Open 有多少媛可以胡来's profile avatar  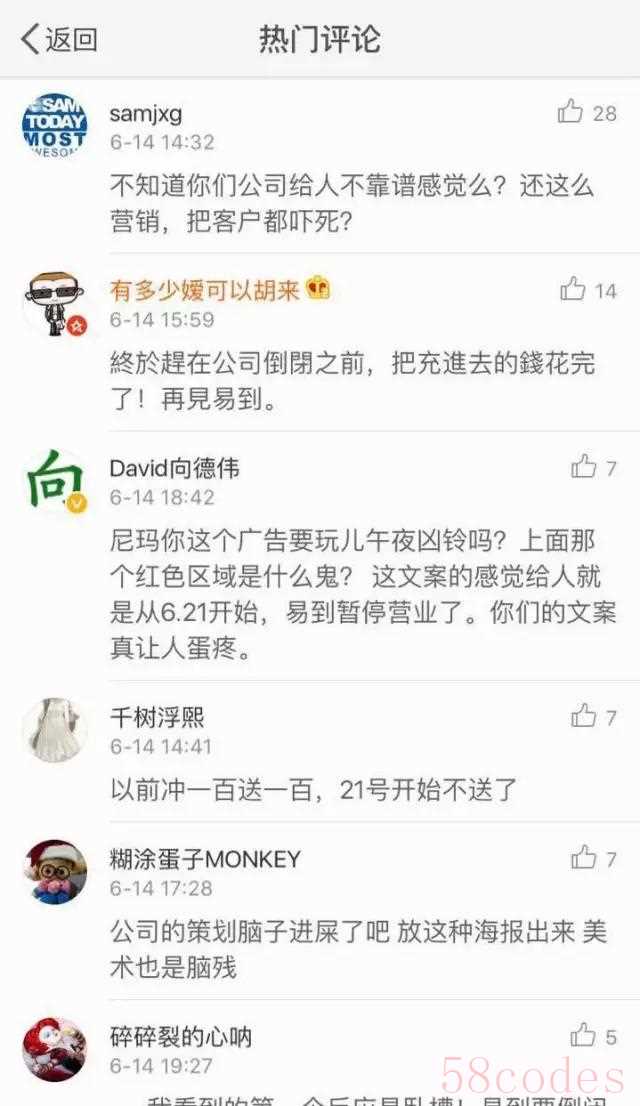[54, 302]
